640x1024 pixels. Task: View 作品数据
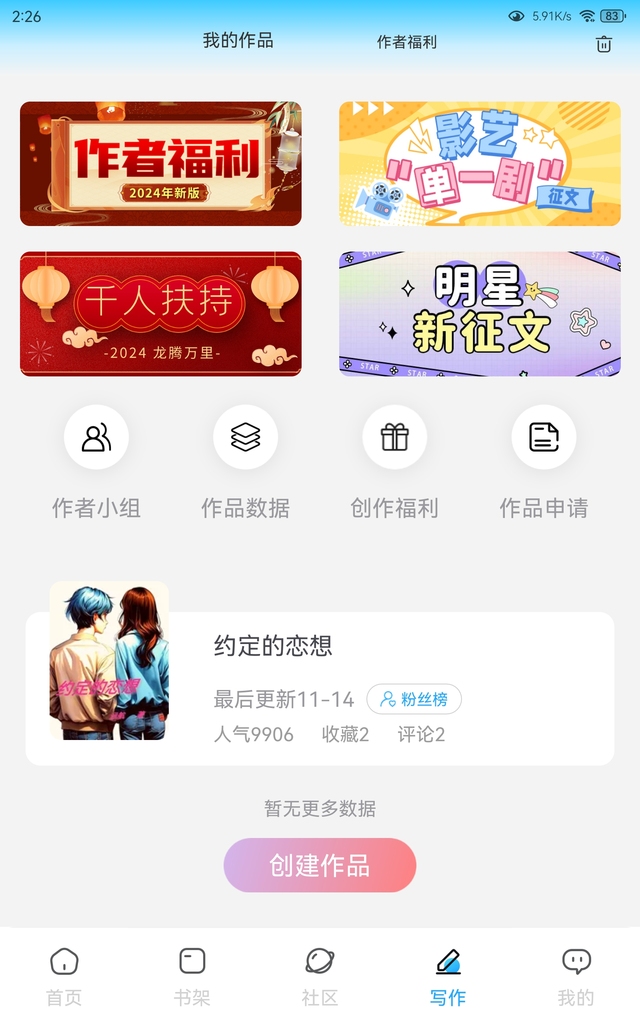point(246,462)
